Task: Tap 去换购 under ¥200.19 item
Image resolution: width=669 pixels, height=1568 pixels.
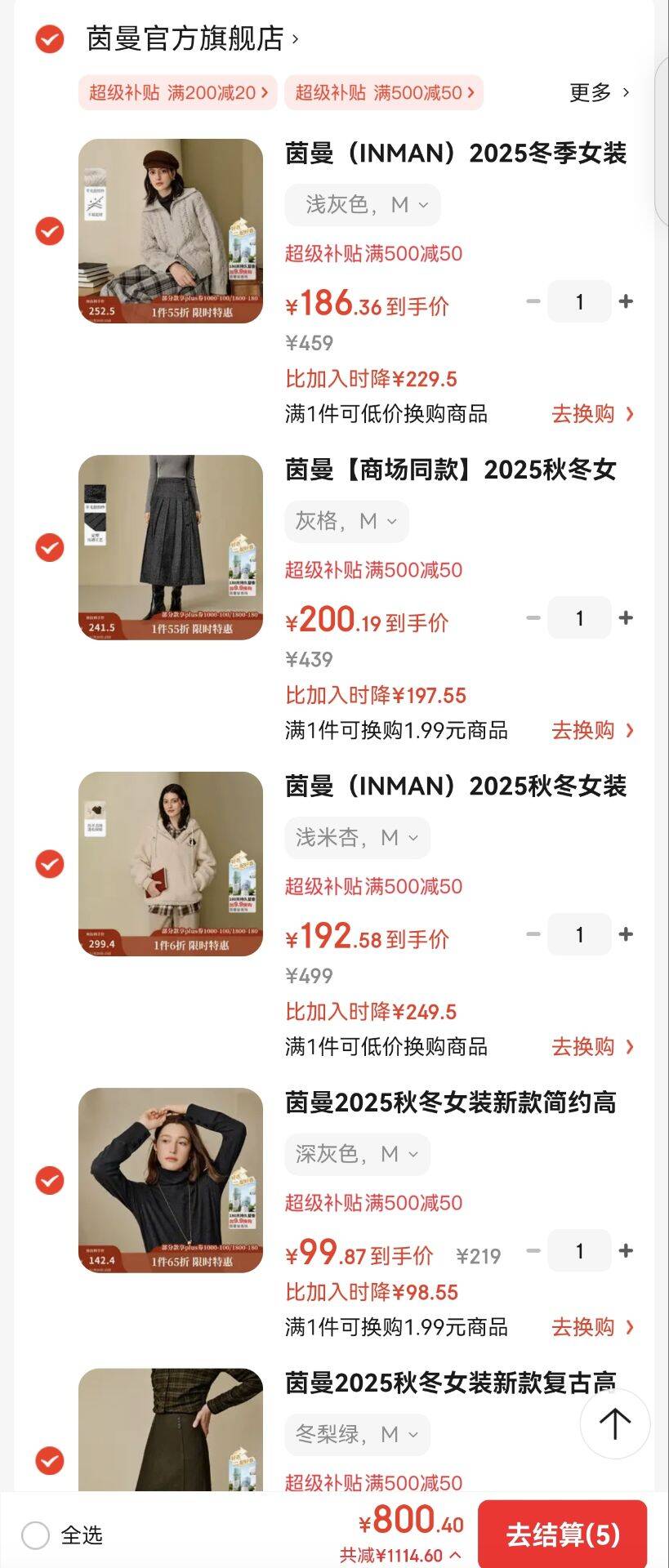Action: click(592, 730)
